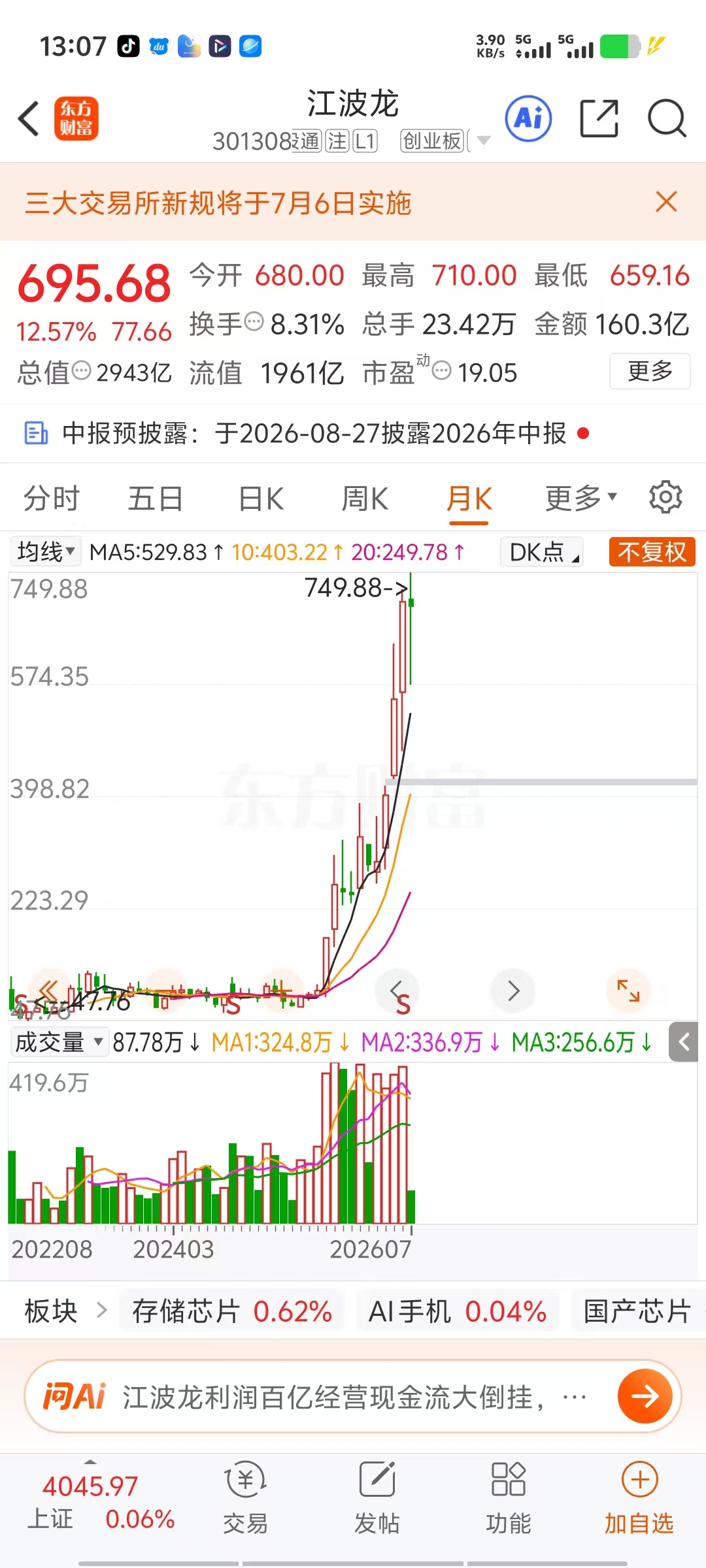Open the 成交量 indicator dropdown
Image resolution: width=706 pixels, height=1568 pixels.
[59, 1042]
